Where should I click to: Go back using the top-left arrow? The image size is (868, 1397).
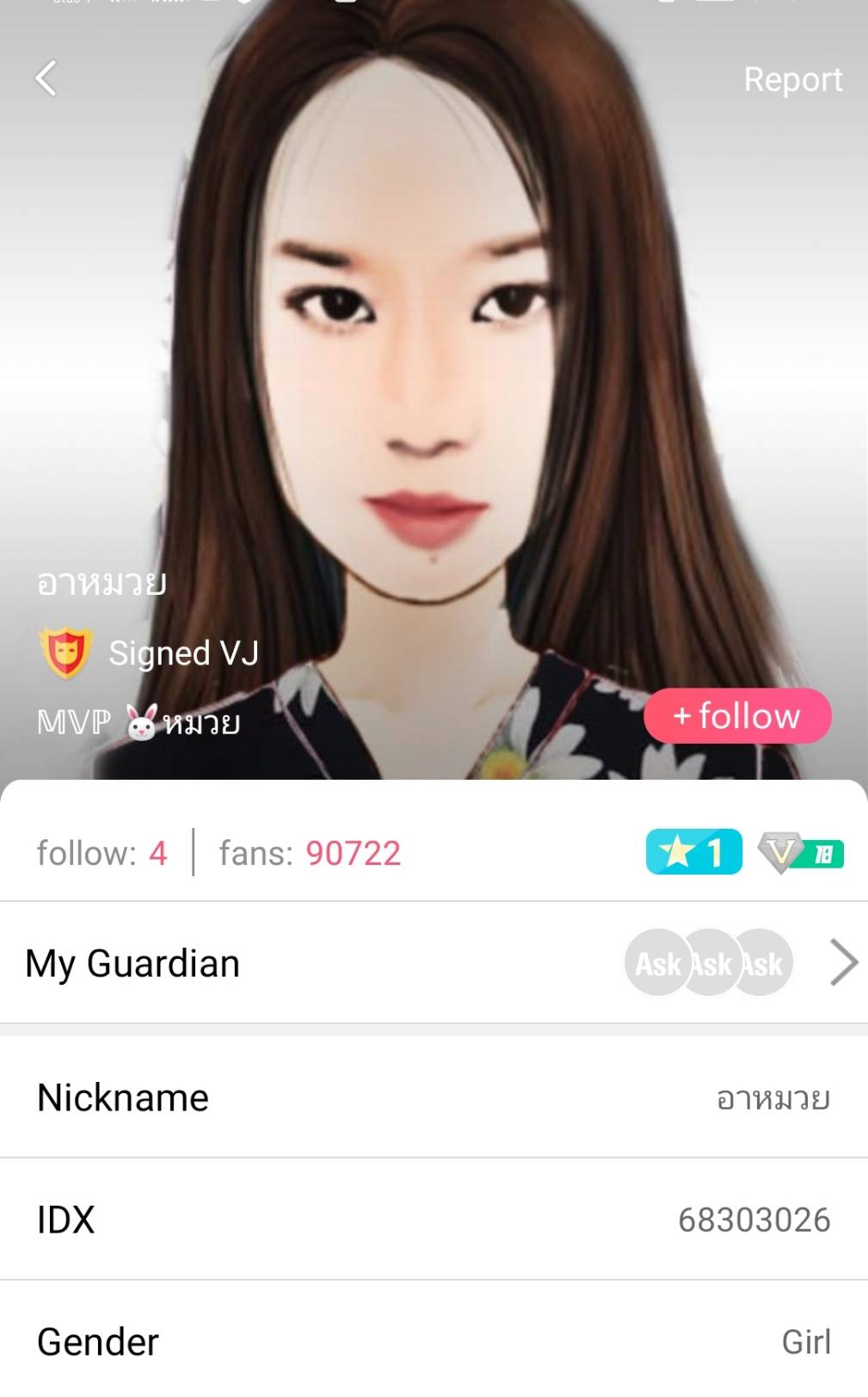tap(46, 78)
